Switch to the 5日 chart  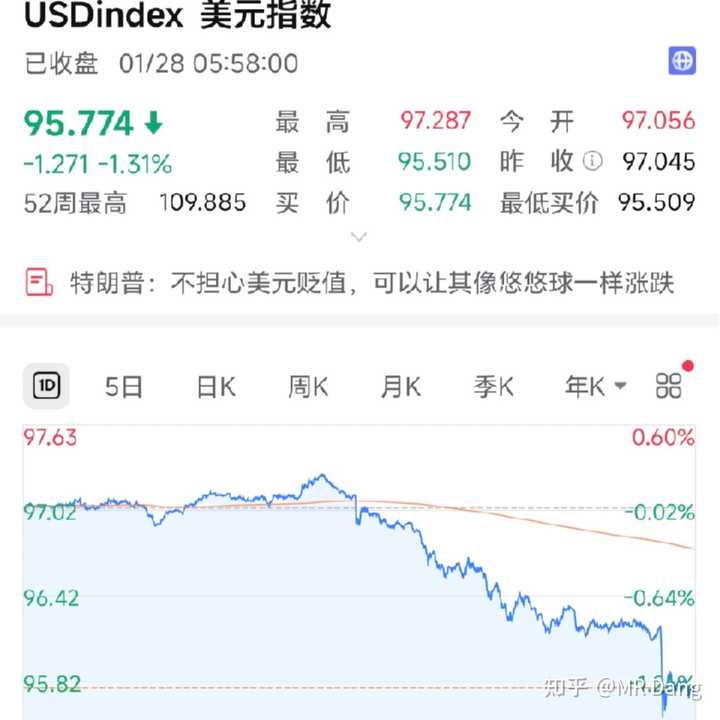click(x=124, y=387)
